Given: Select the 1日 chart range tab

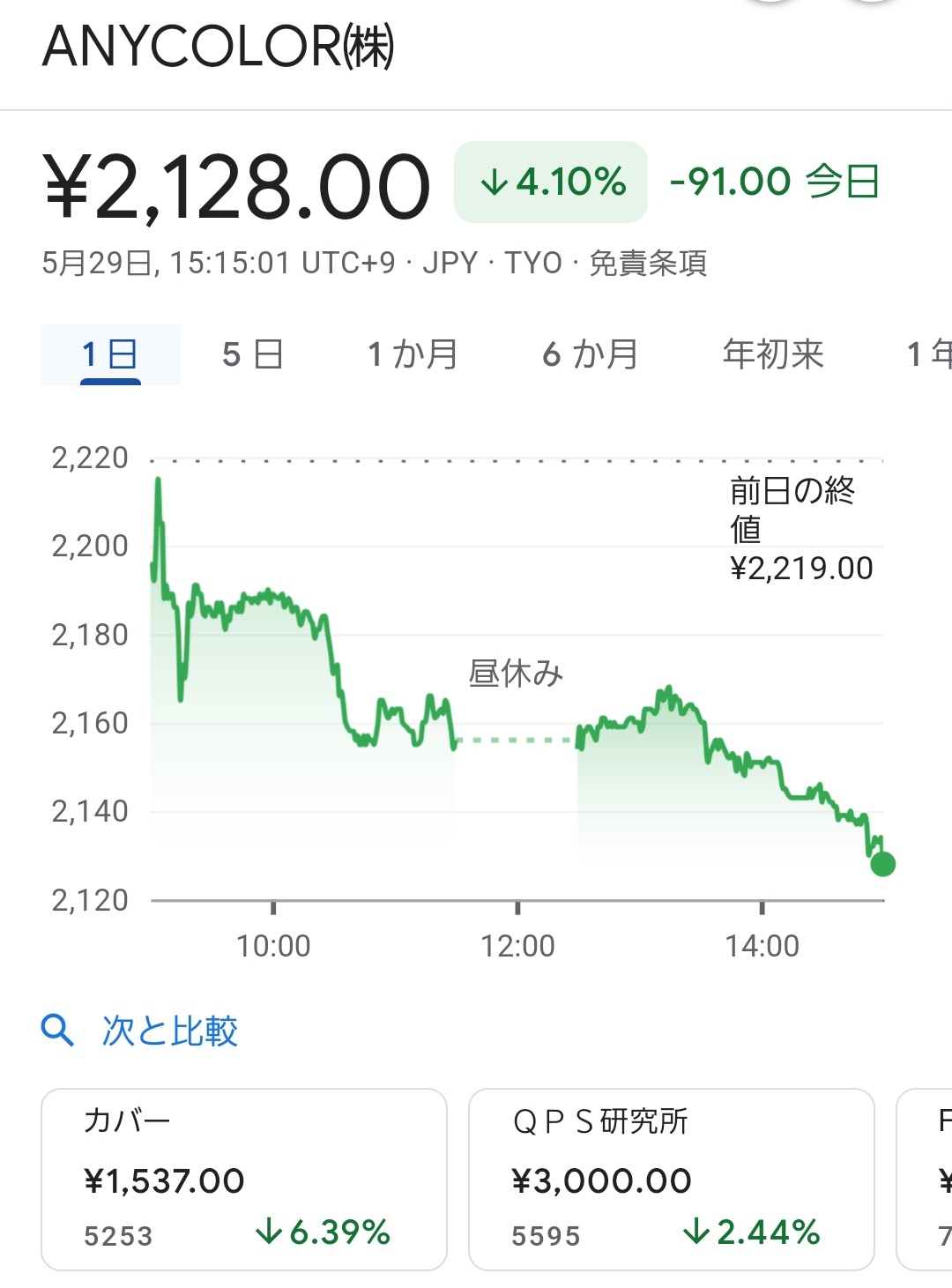Looking at the screenshot, I should tap(110, 354).
